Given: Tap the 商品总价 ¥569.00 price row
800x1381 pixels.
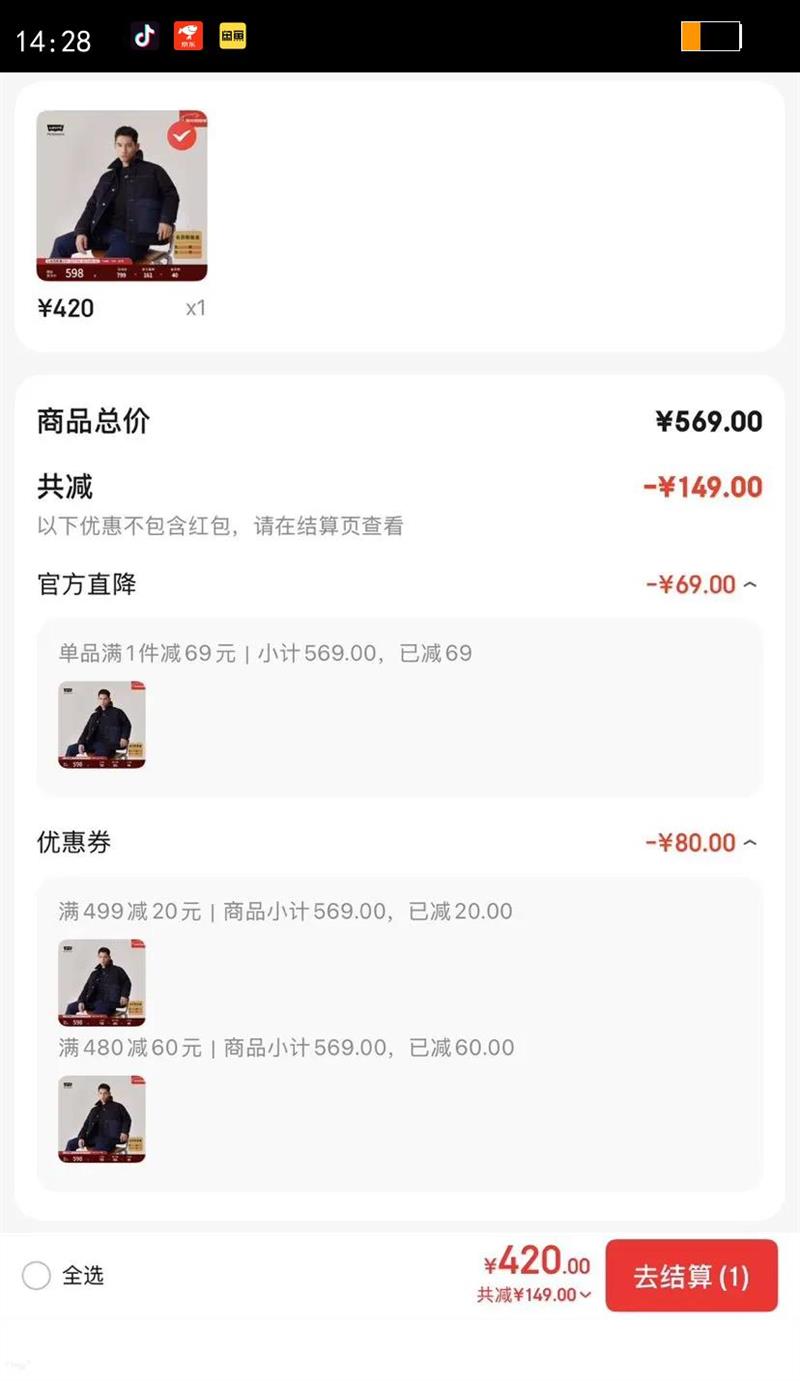Looking at the screenshot, I should pos(400,421).
